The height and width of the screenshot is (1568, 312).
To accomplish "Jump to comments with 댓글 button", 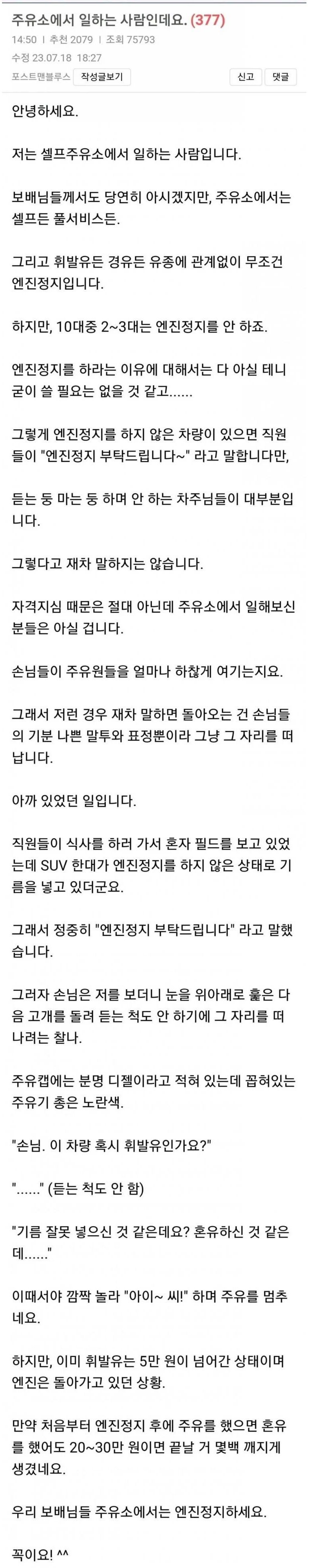I will (280, 77).
